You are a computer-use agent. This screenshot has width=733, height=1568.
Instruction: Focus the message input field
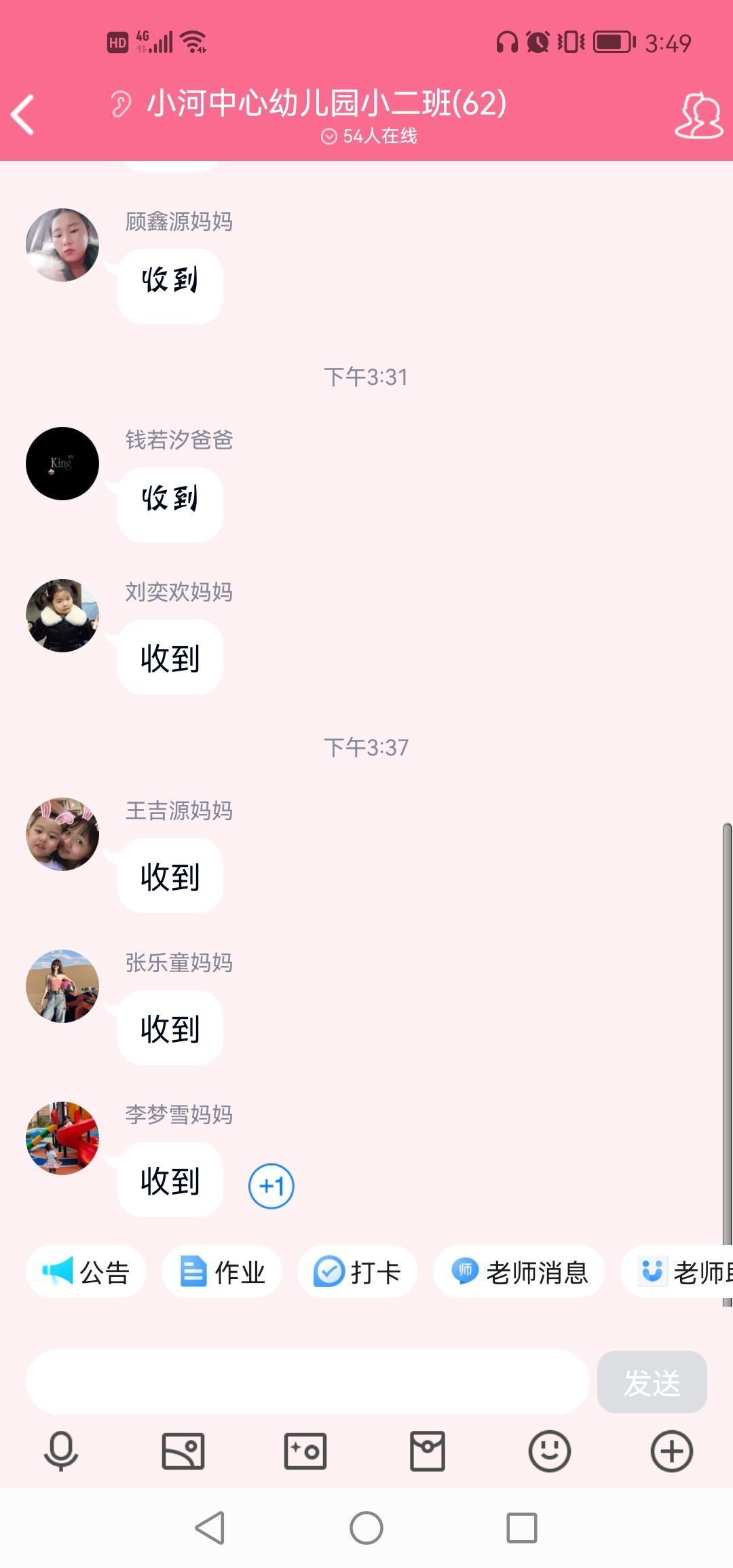pos(307,1381)
